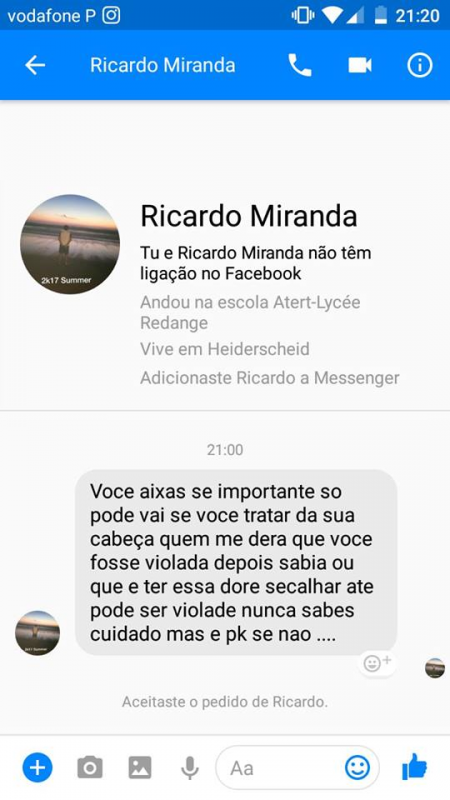Open the plus menu for more actions

[x=37, y=767]
